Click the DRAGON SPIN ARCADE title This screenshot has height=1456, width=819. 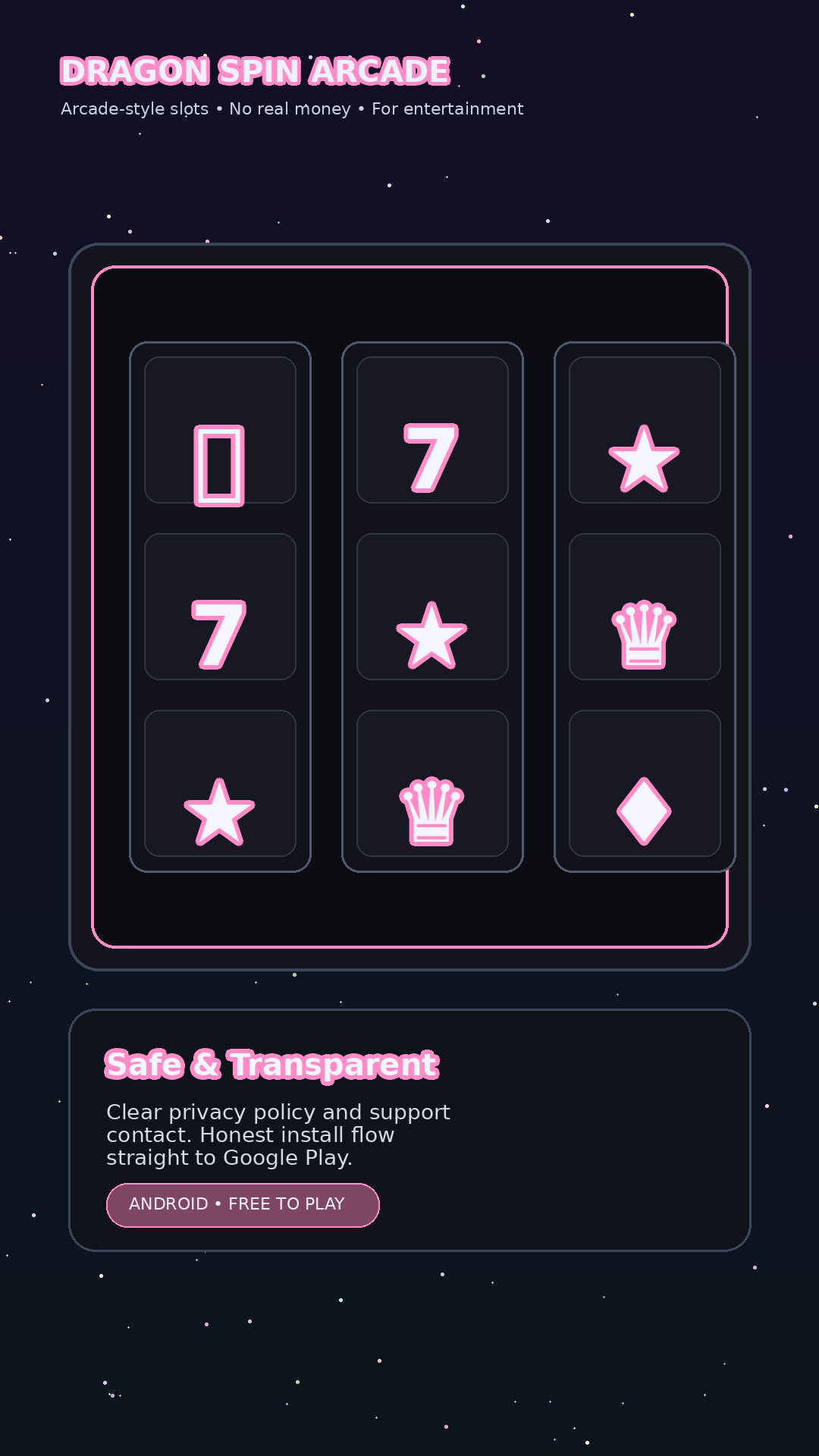255,70
